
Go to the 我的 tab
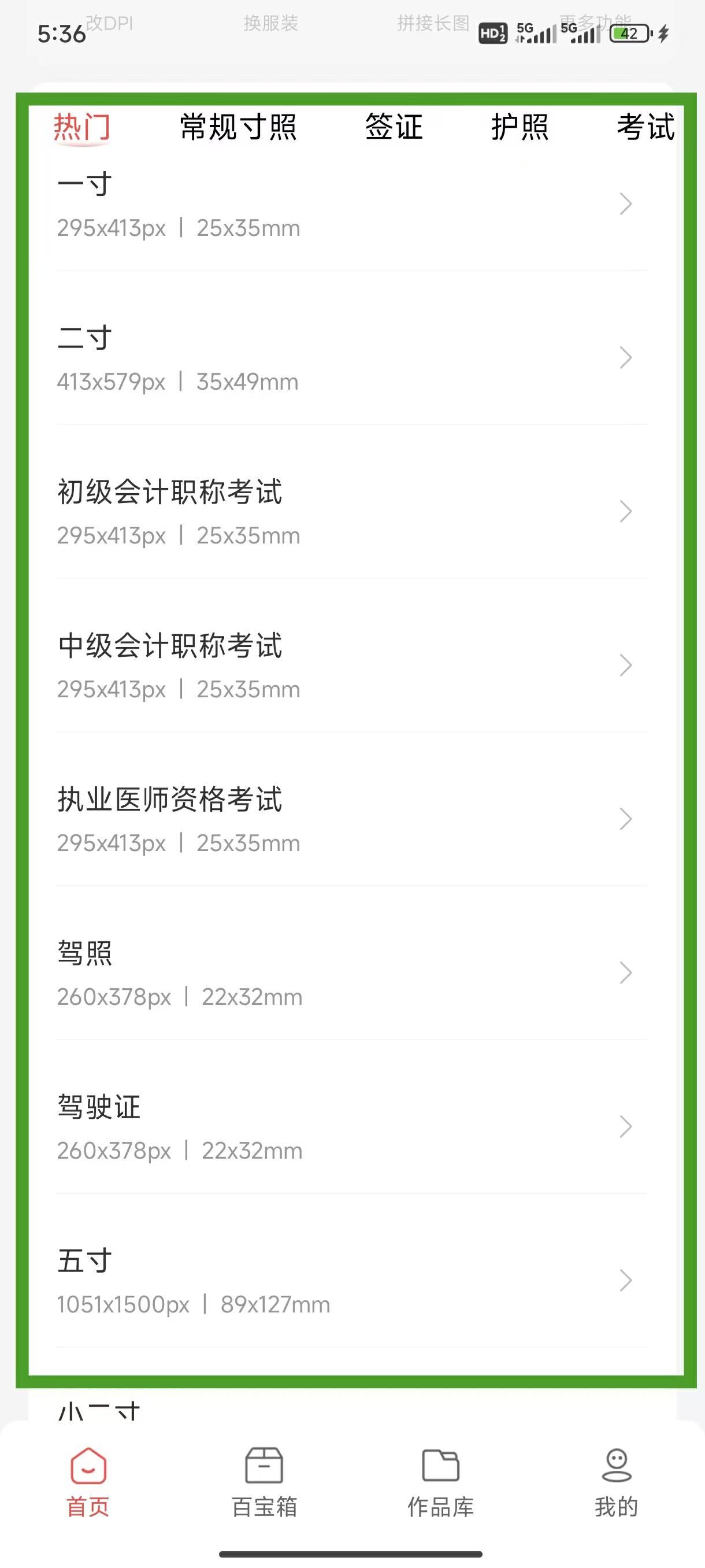pyautogui.click(x=616, y=1482)
